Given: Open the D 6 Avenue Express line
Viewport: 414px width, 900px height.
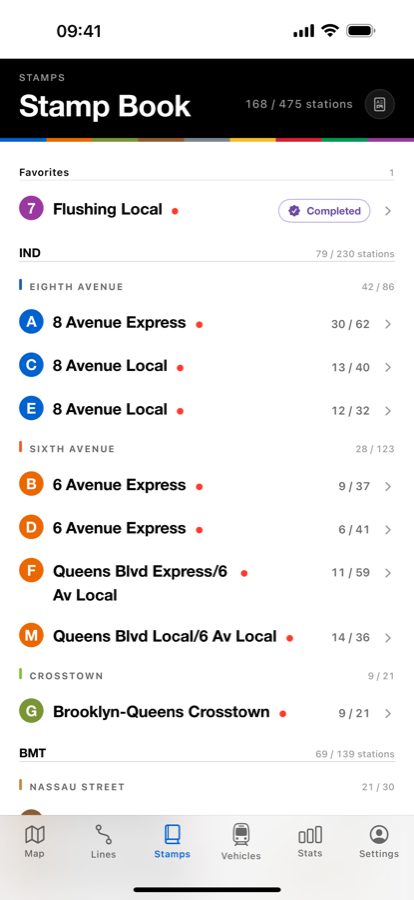Looking at the screenshot, I should pyautogui.click(x=207, y=529).
